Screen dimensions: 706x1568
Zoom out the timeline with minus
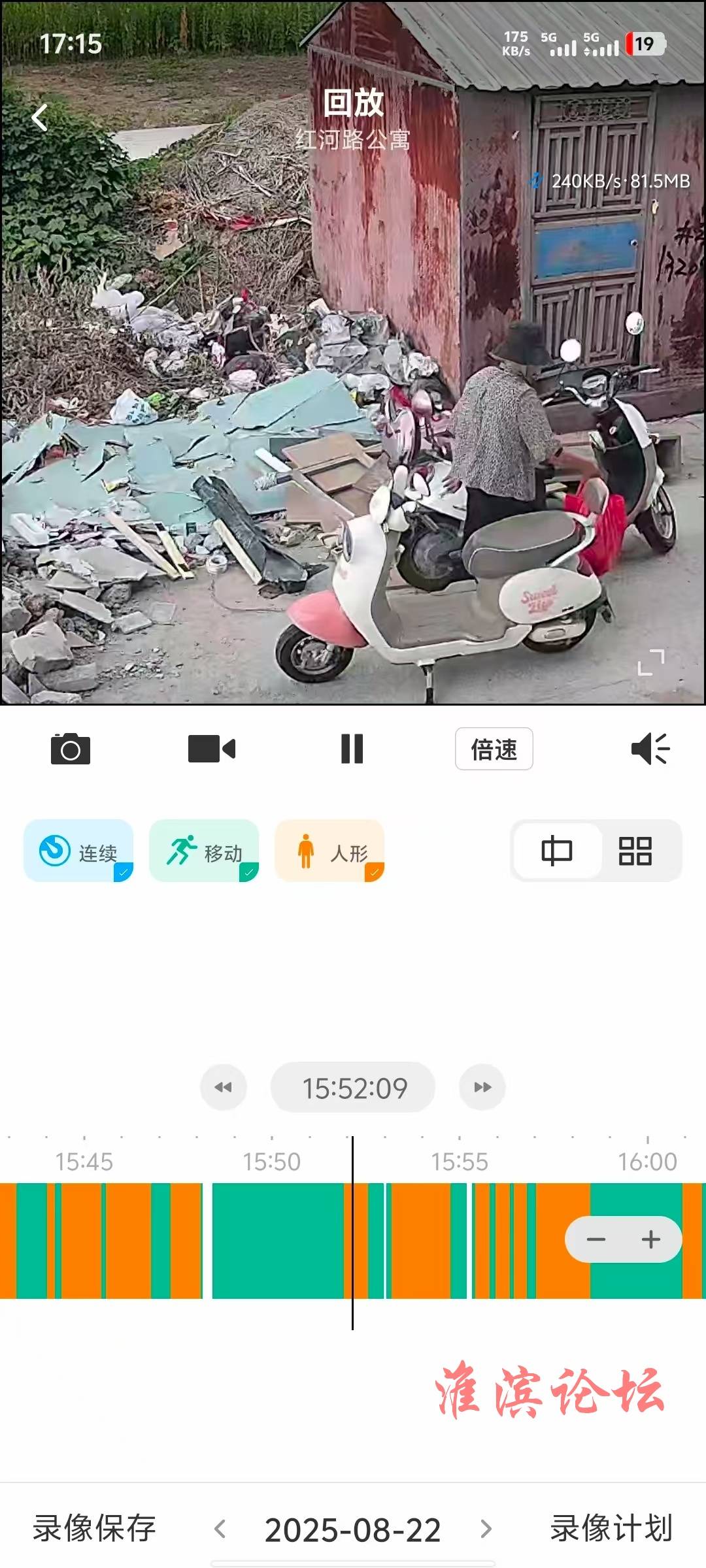tap(596, 1239)
